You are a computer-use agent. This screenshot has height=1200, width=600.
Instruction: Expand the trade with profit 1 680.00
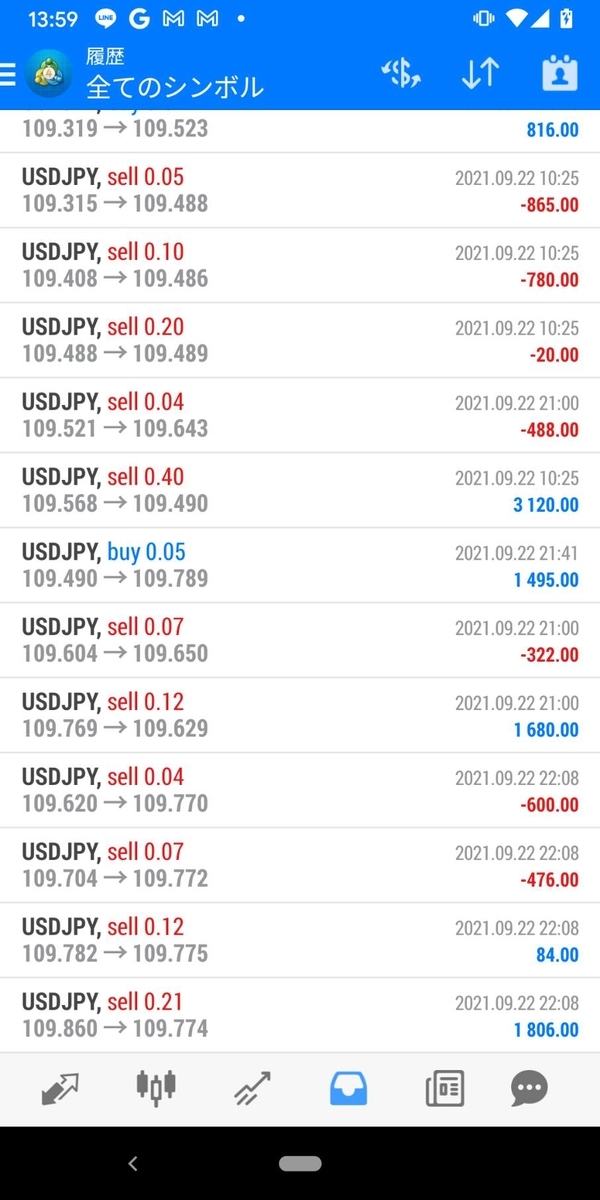pos(300,715)
